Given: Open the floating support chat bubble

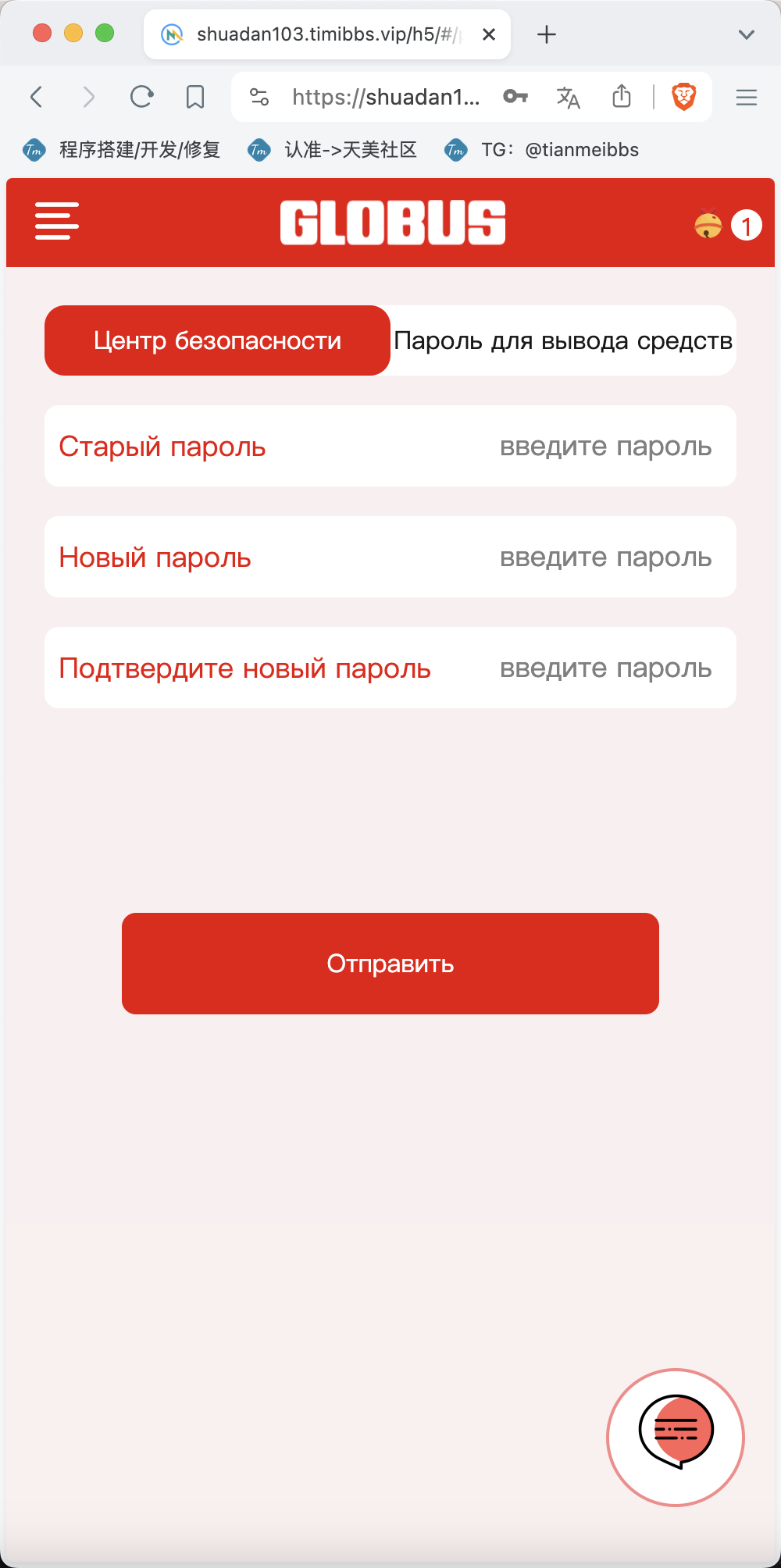Looking at the screenshot, I should tap(676, 1437).
